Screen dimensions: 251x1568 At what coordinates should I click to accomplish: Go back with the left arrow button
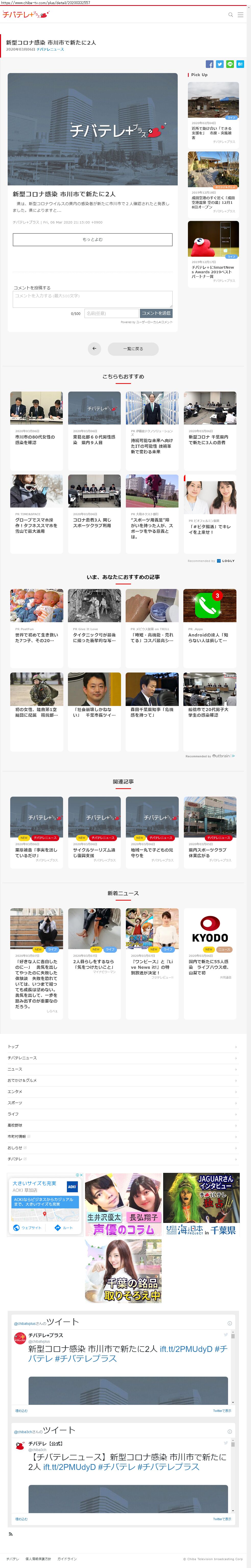[94, 349]
